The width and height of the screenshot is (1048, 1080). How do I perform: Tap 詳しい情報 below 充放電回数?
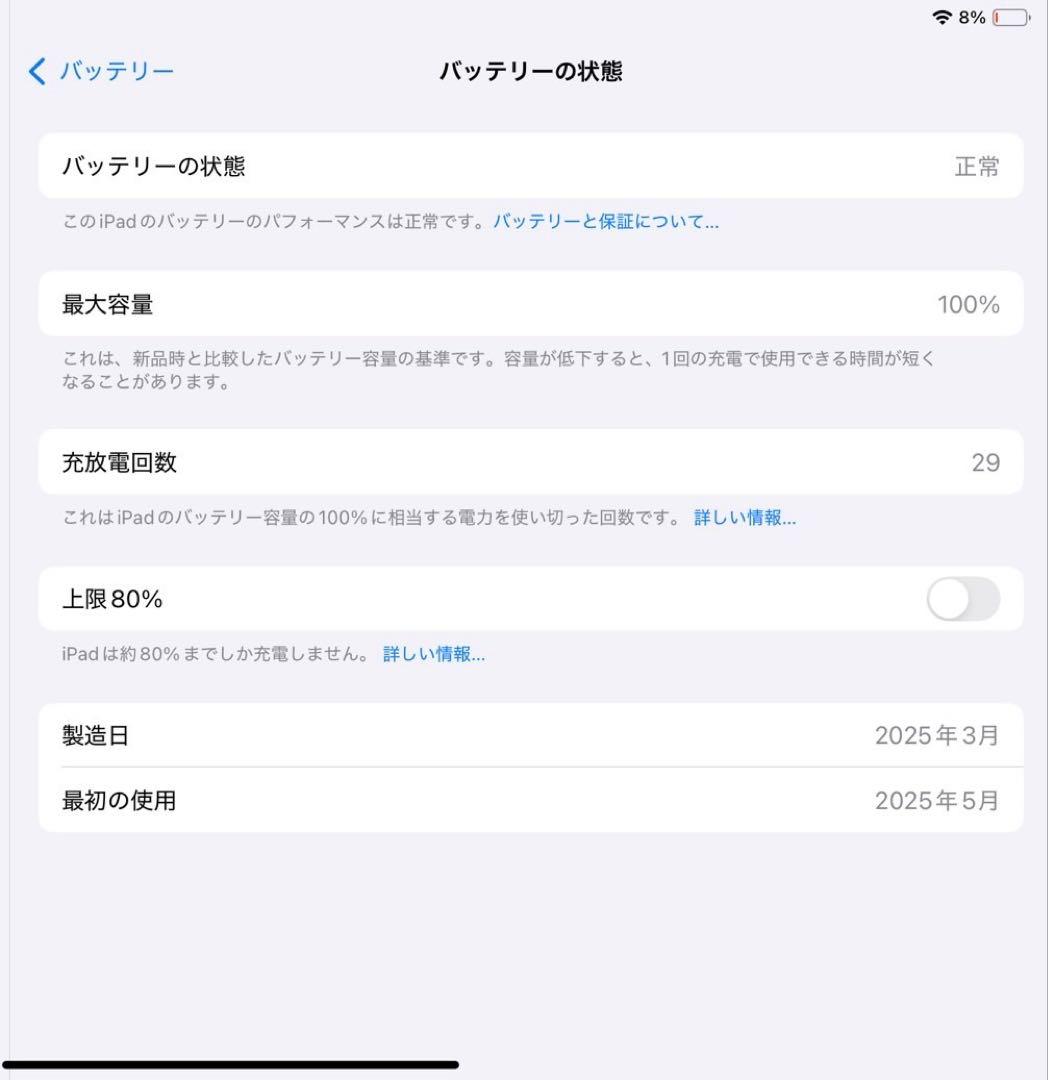point(745,518)
